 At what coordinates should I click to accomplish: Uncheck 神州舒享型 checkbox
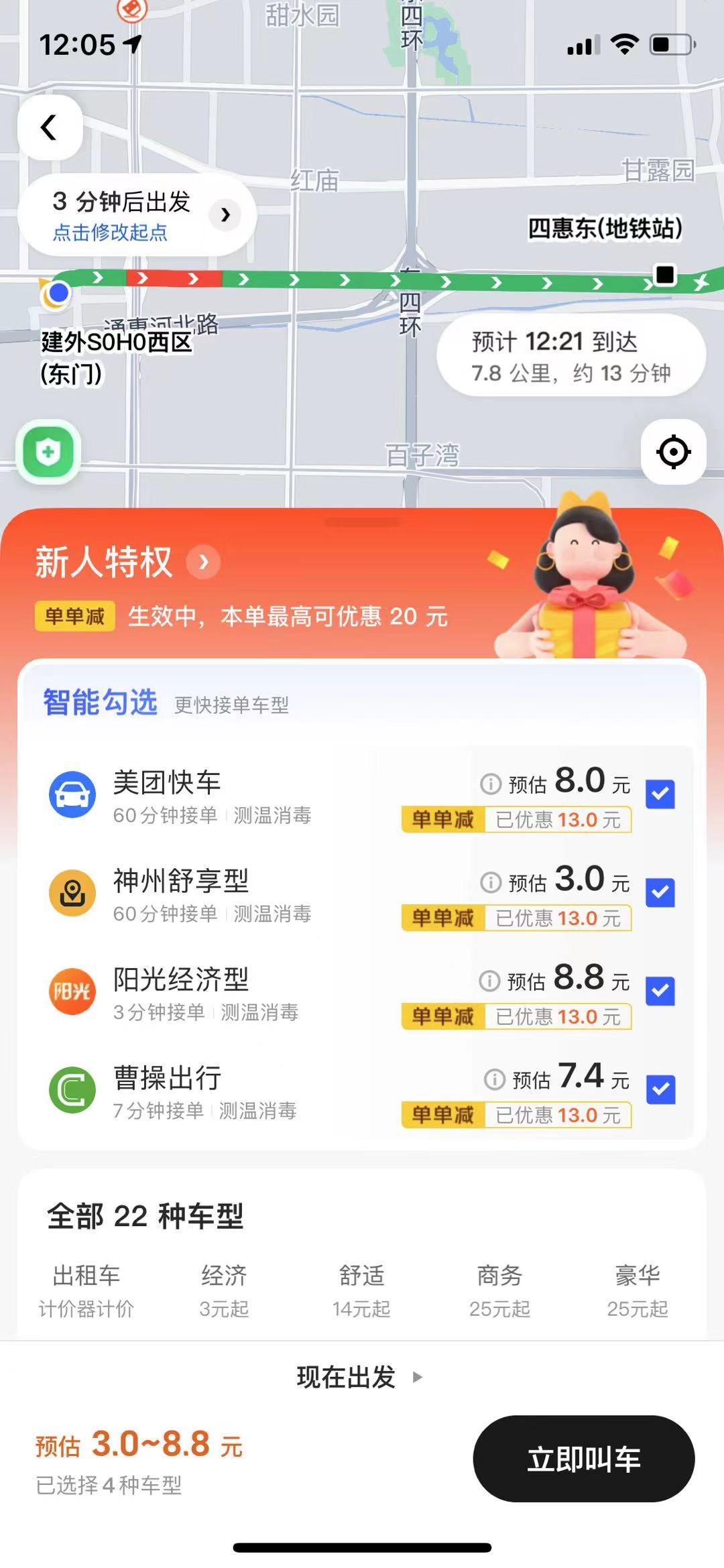[x=660, y=892]
